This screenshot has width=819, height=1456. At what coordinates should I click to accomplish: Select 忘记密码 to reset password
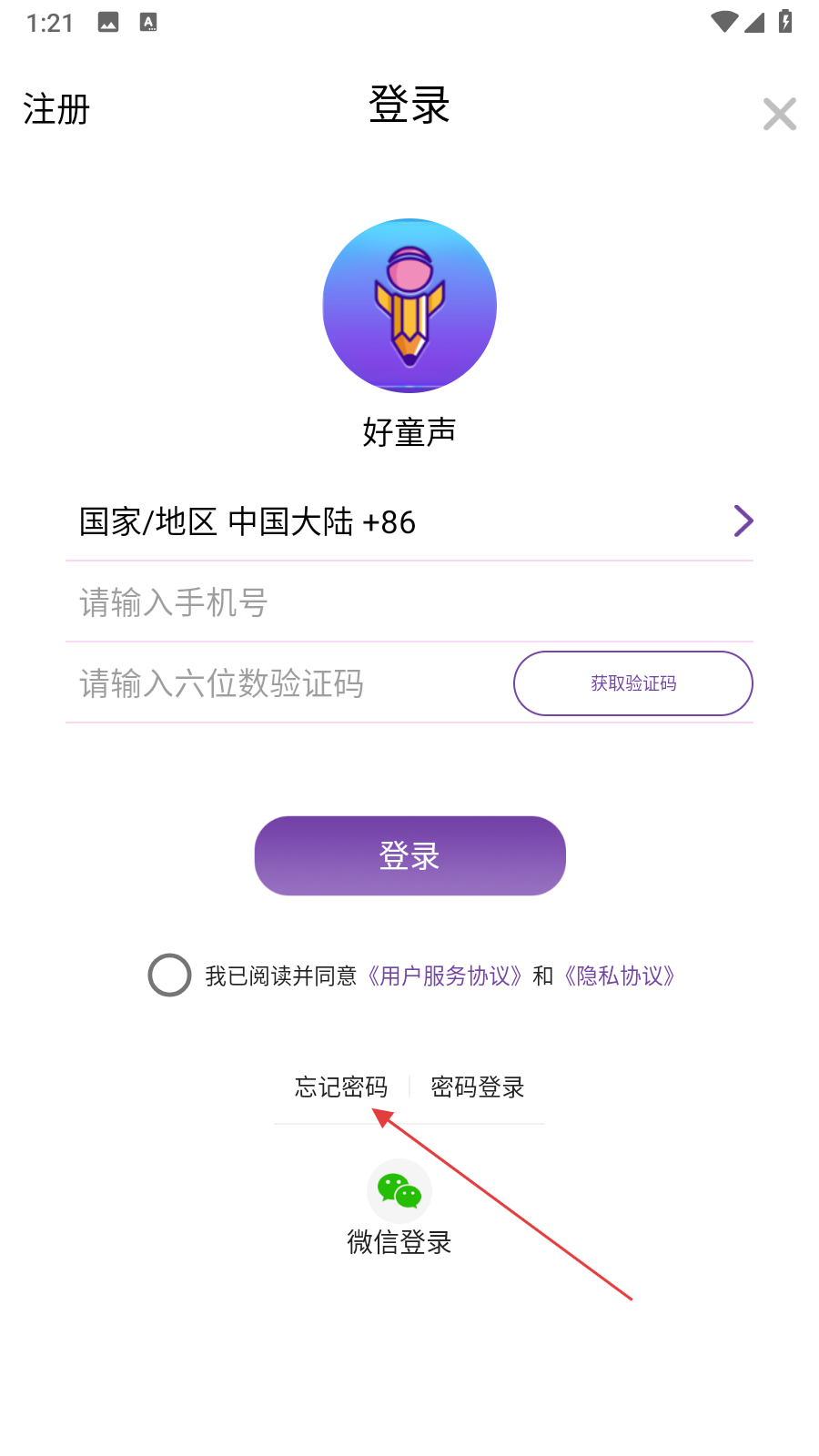coord(341,1087)
